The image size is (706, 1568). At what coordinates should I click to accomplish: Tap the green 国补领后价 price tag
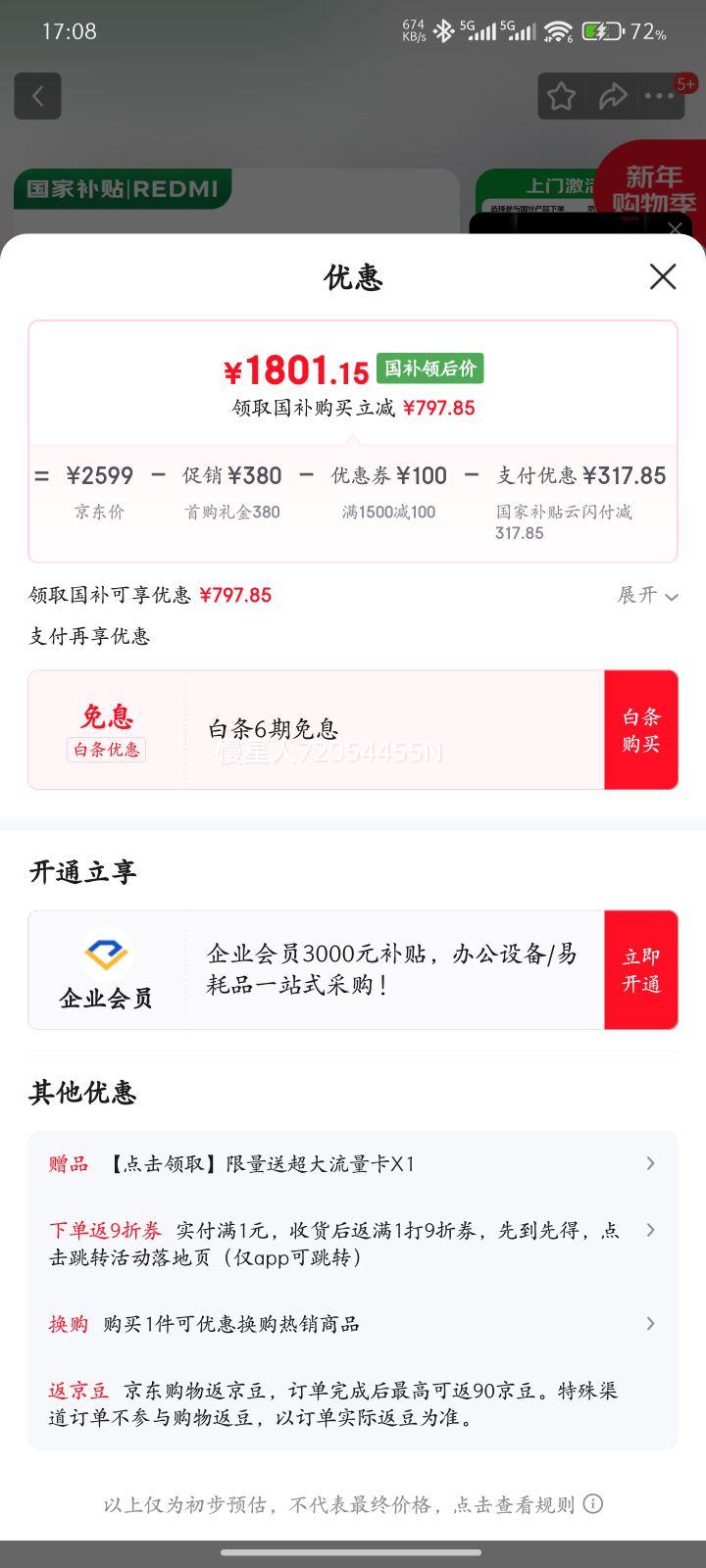click(x=430, y=369)
